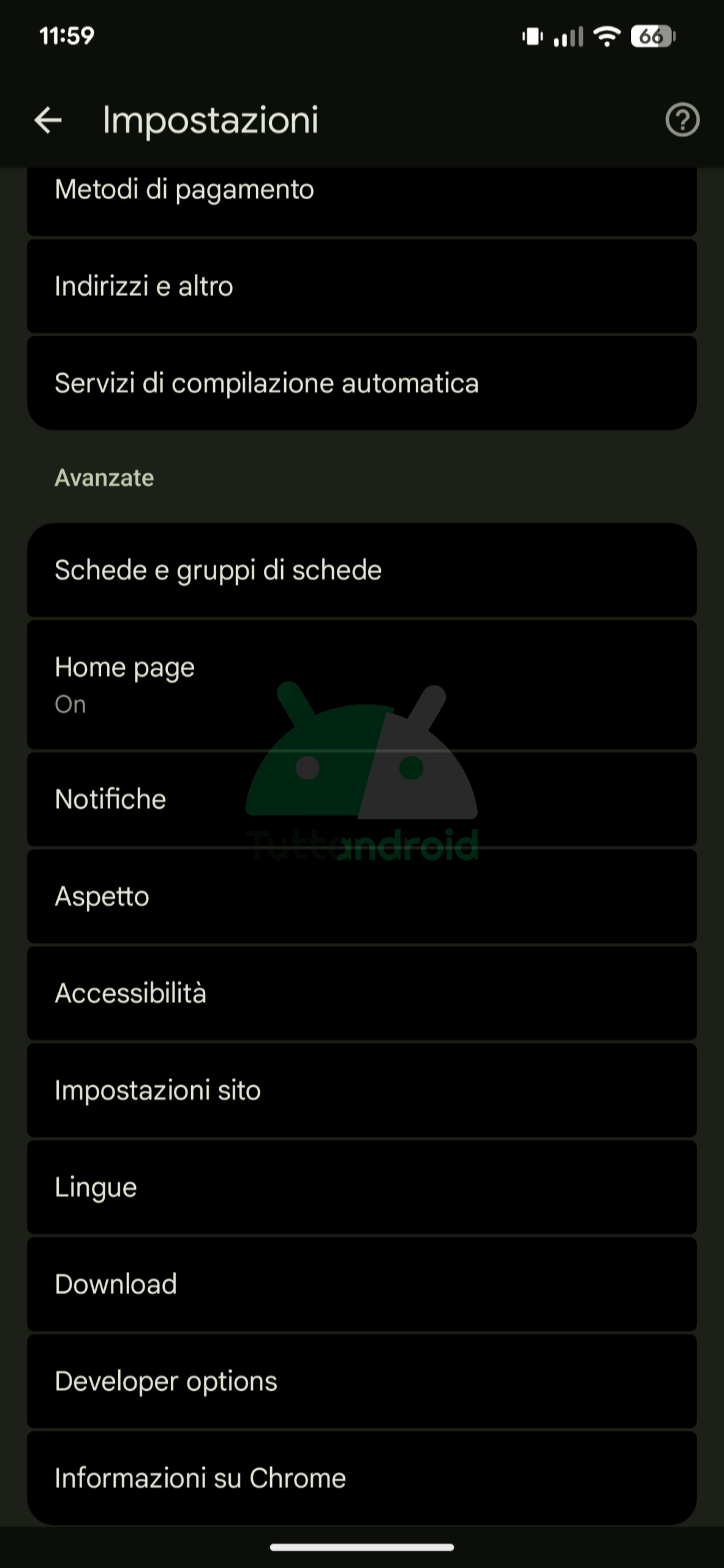Select Lingue settings
Screen dimensions: 724x1568
coord(361,1187)
